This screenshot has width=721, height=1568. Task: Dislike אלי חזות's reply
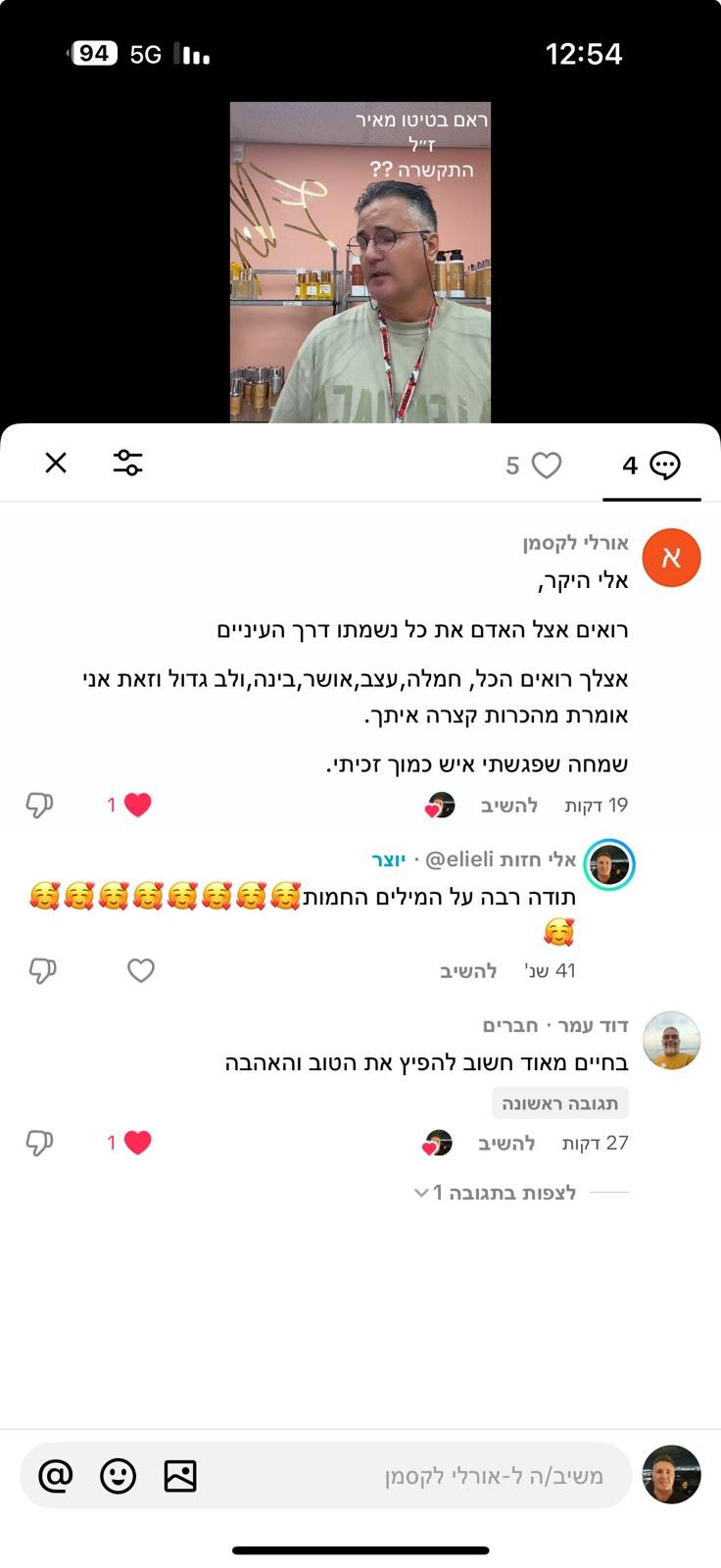tap(42, 970)
